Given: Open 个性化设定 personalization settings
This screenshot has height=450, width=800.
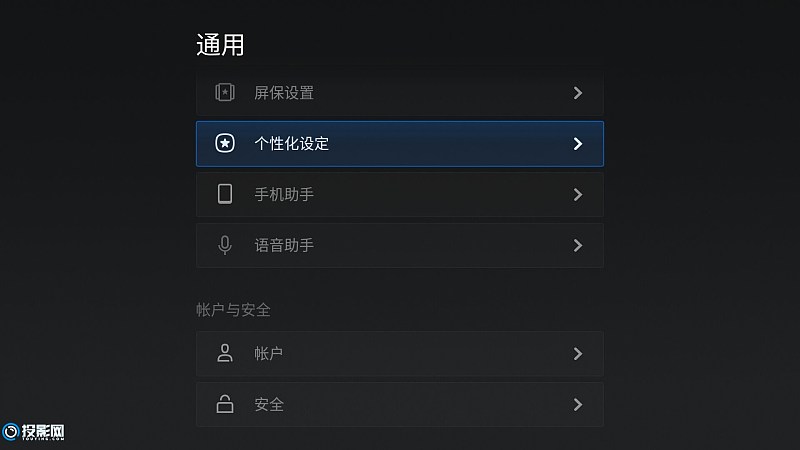Looking at the screenshot, I should click(x=399, y=144).
